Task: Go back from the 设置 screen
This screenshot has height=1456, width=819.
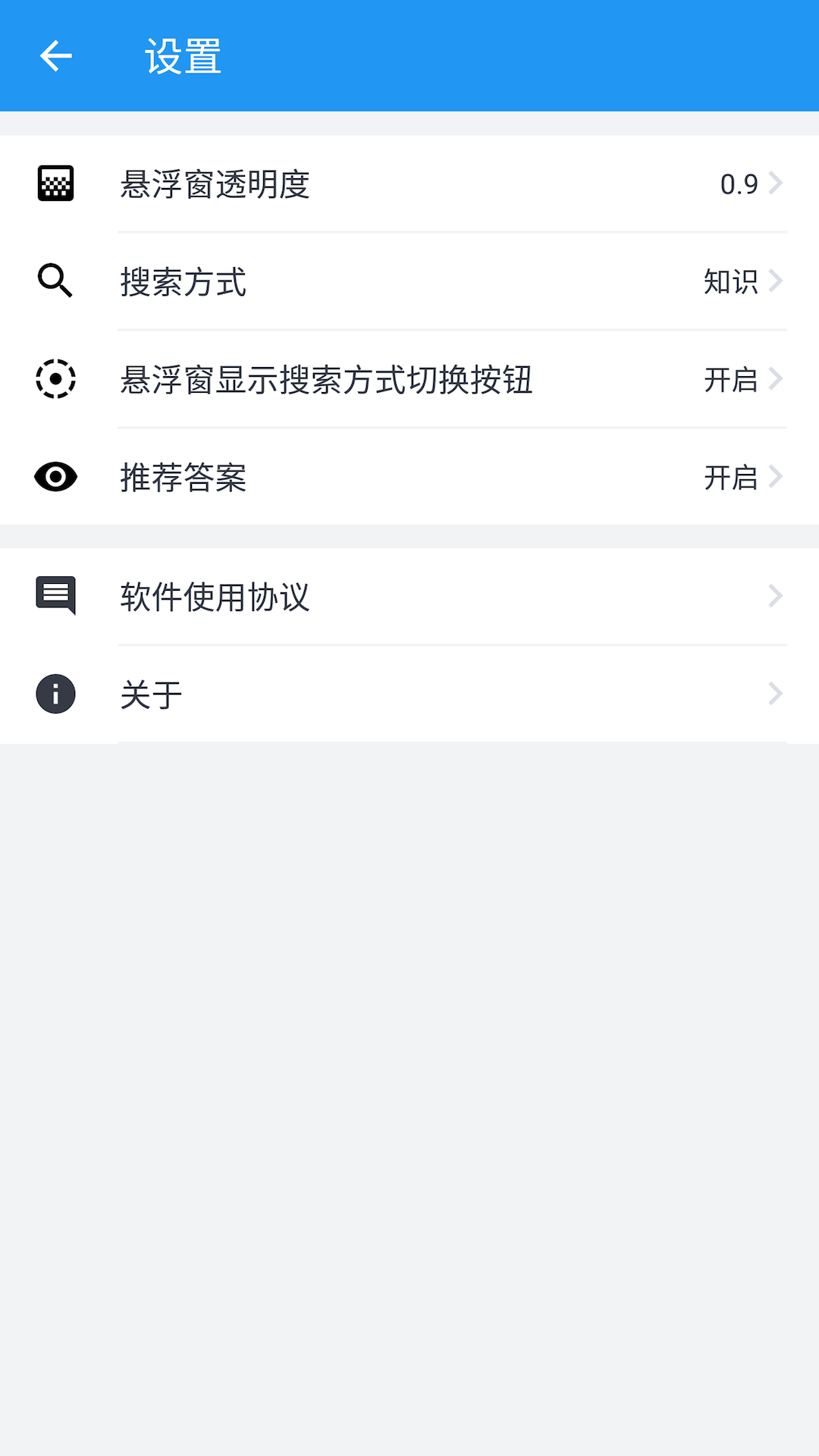Action: pos(55,56)
